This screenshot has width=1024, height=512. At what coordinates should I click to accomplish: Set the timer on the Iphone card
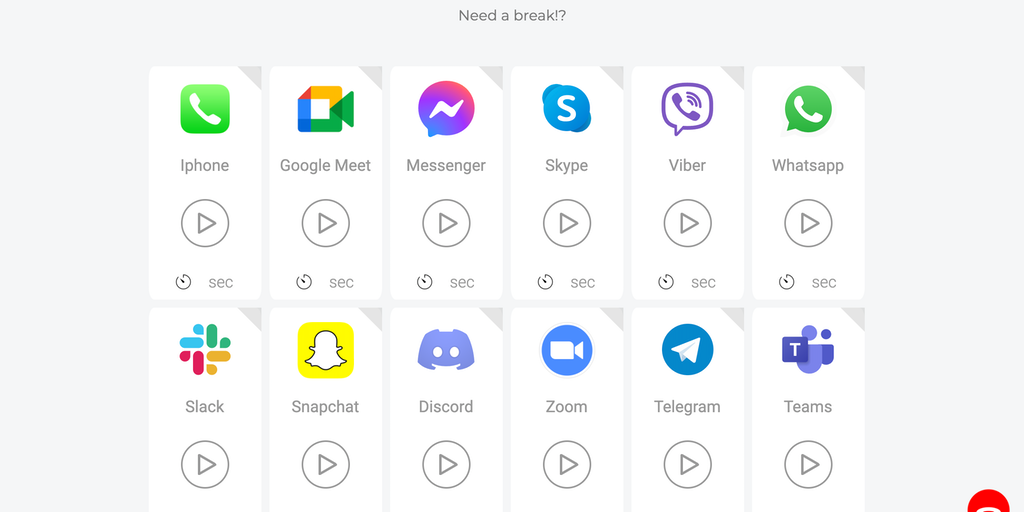[184, 282]
